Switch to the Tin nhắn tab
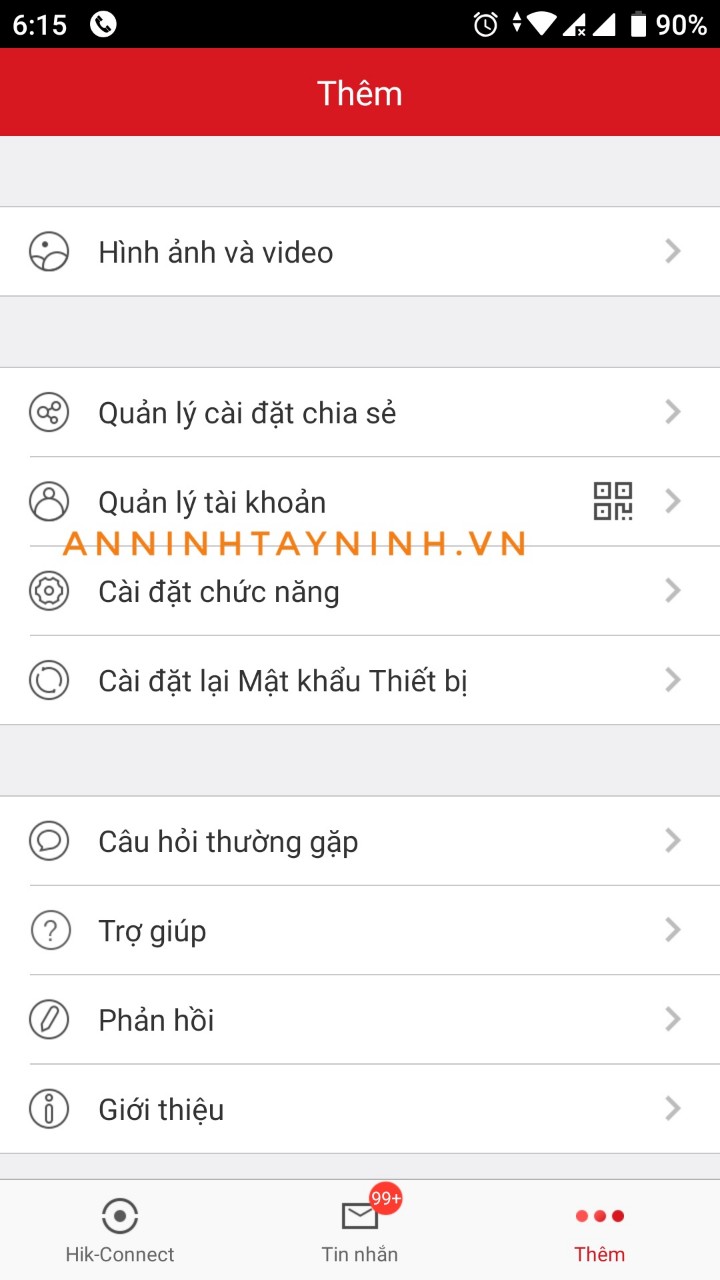The image size is (720, 1280). coord(360,1231)
